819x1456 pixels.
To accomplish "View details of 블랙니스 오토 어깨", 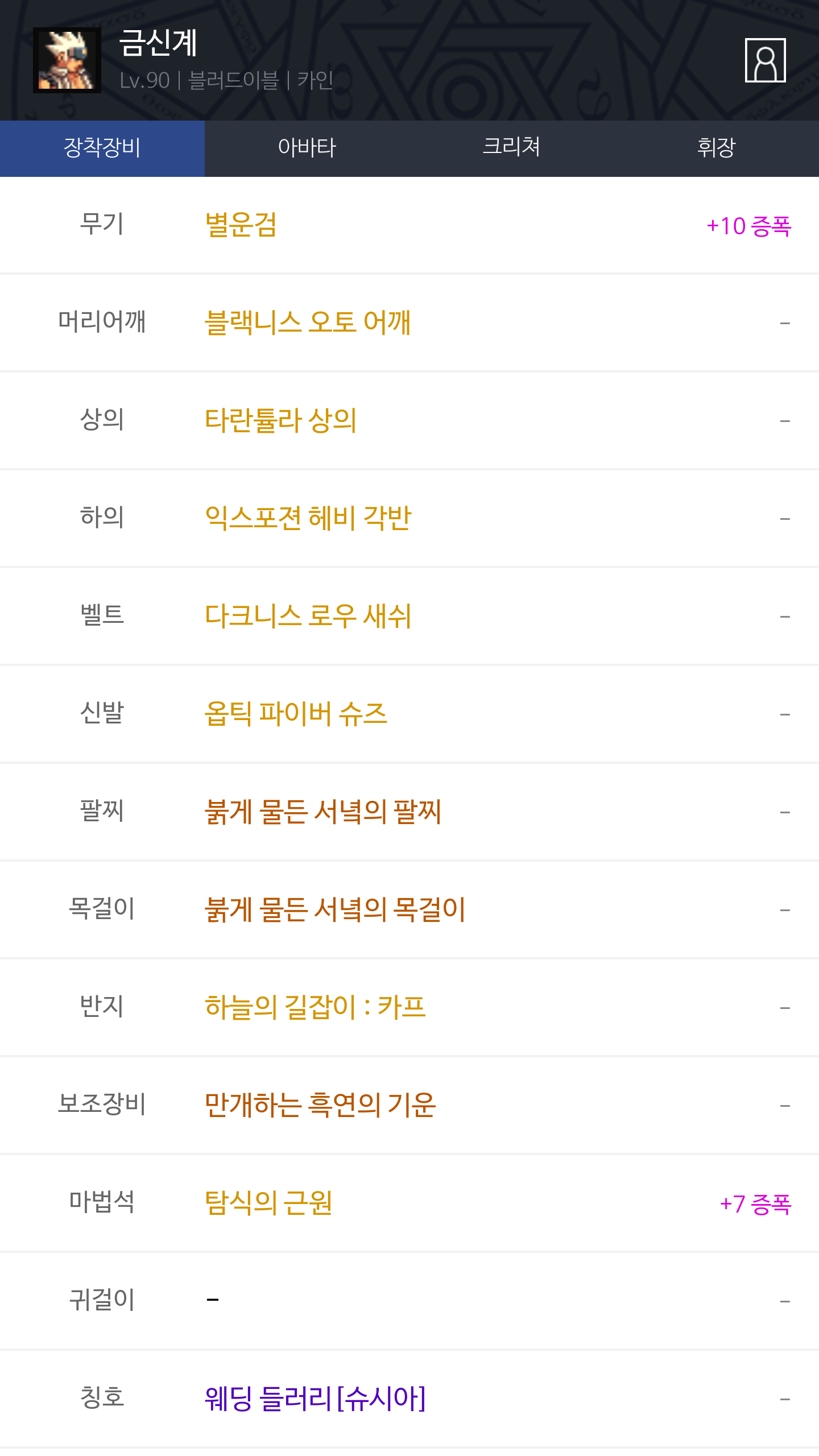I will click(x=307, y=323).
